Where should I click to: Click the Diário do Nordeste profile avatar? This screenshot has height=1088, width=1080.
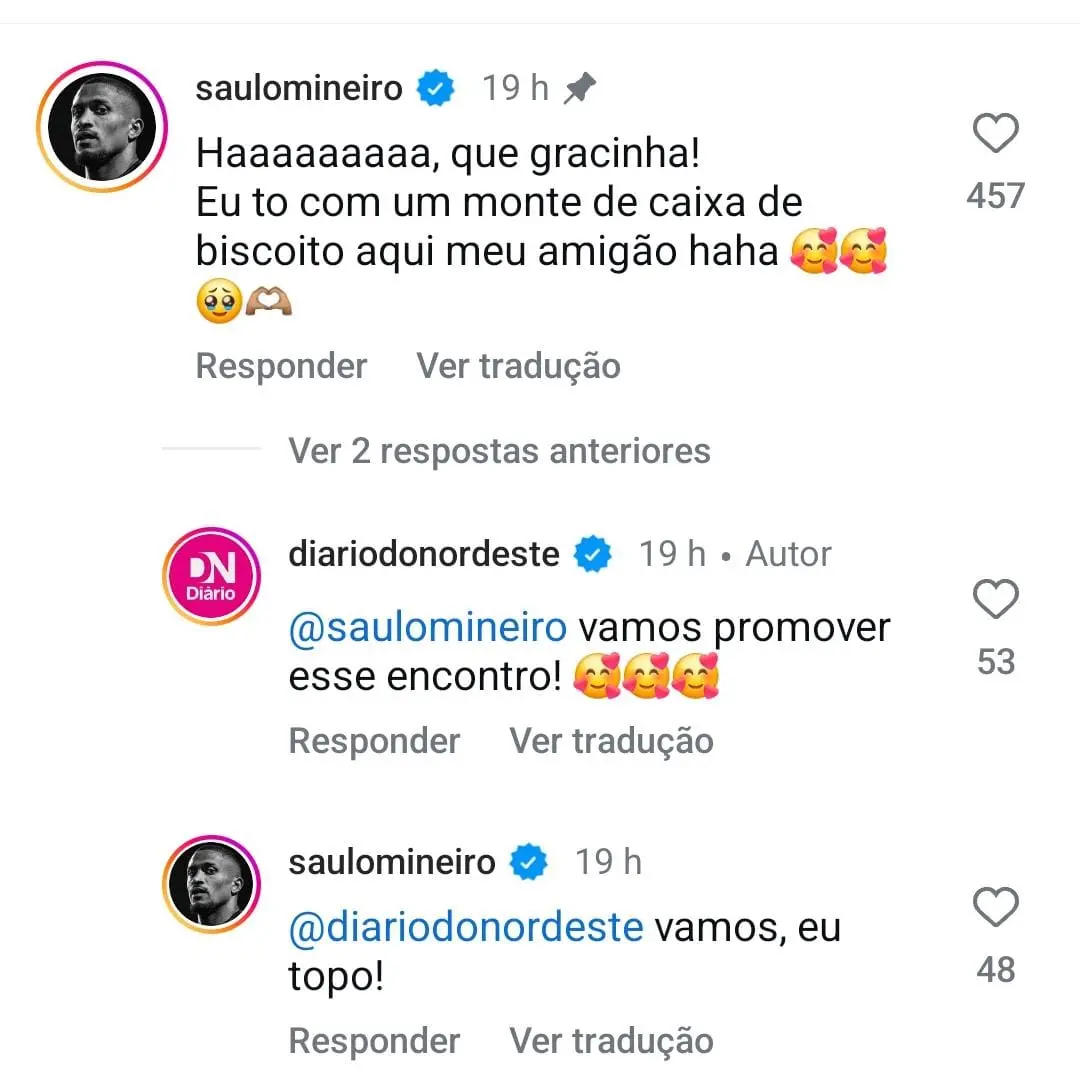[211, 576]
